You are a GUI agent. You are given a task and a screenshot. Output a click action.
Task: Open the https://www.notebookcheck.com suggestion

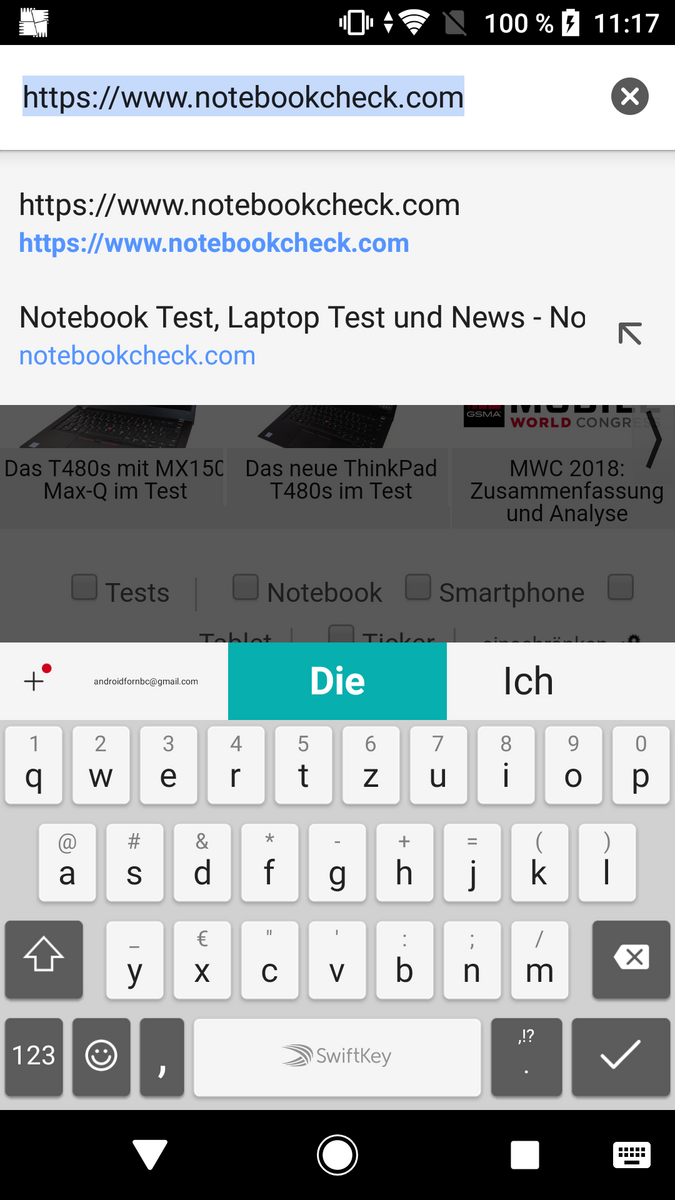[337, 224]
